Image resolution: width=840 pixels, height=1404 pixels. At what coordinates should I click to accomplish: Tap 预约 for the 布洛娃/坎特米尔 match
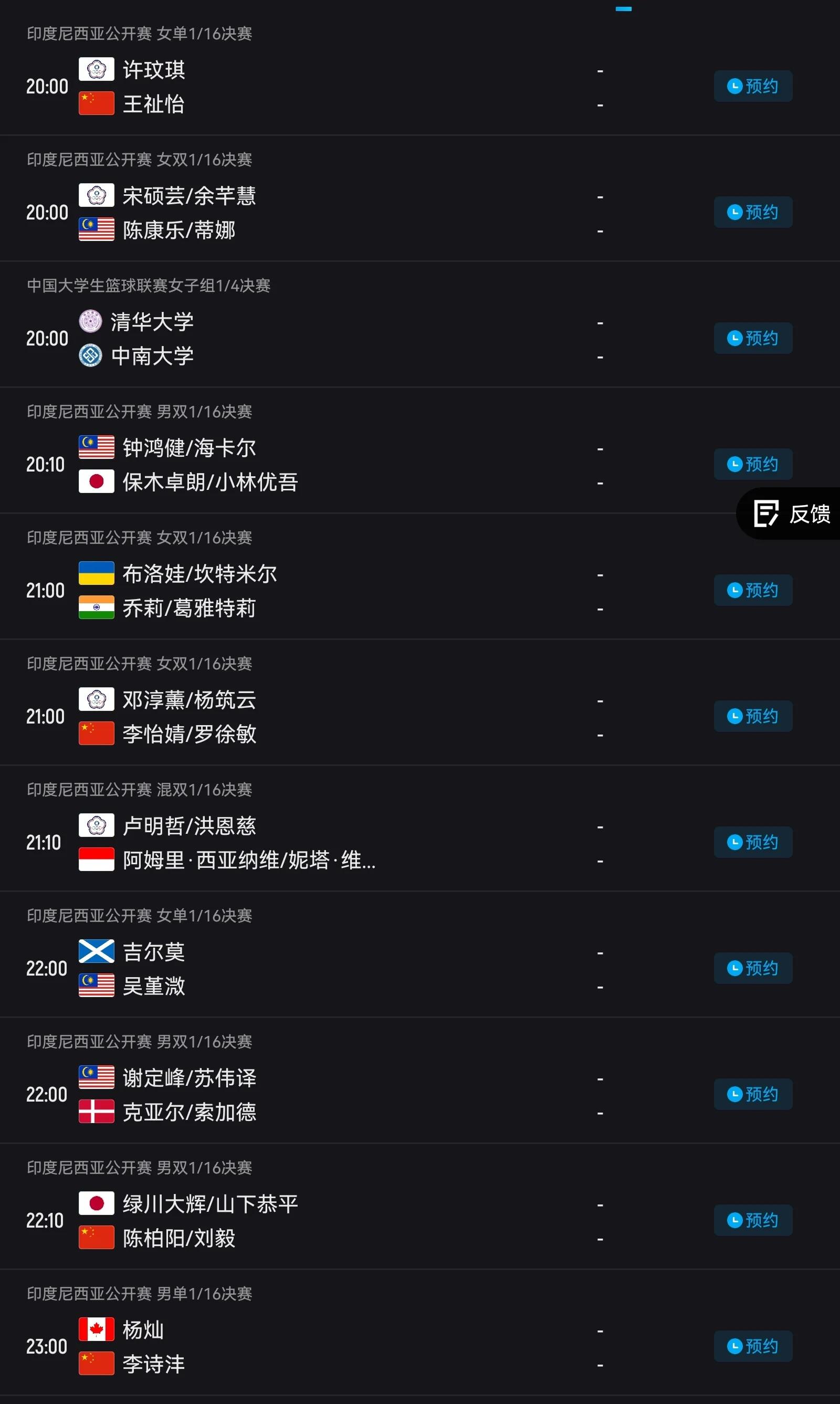753,591
